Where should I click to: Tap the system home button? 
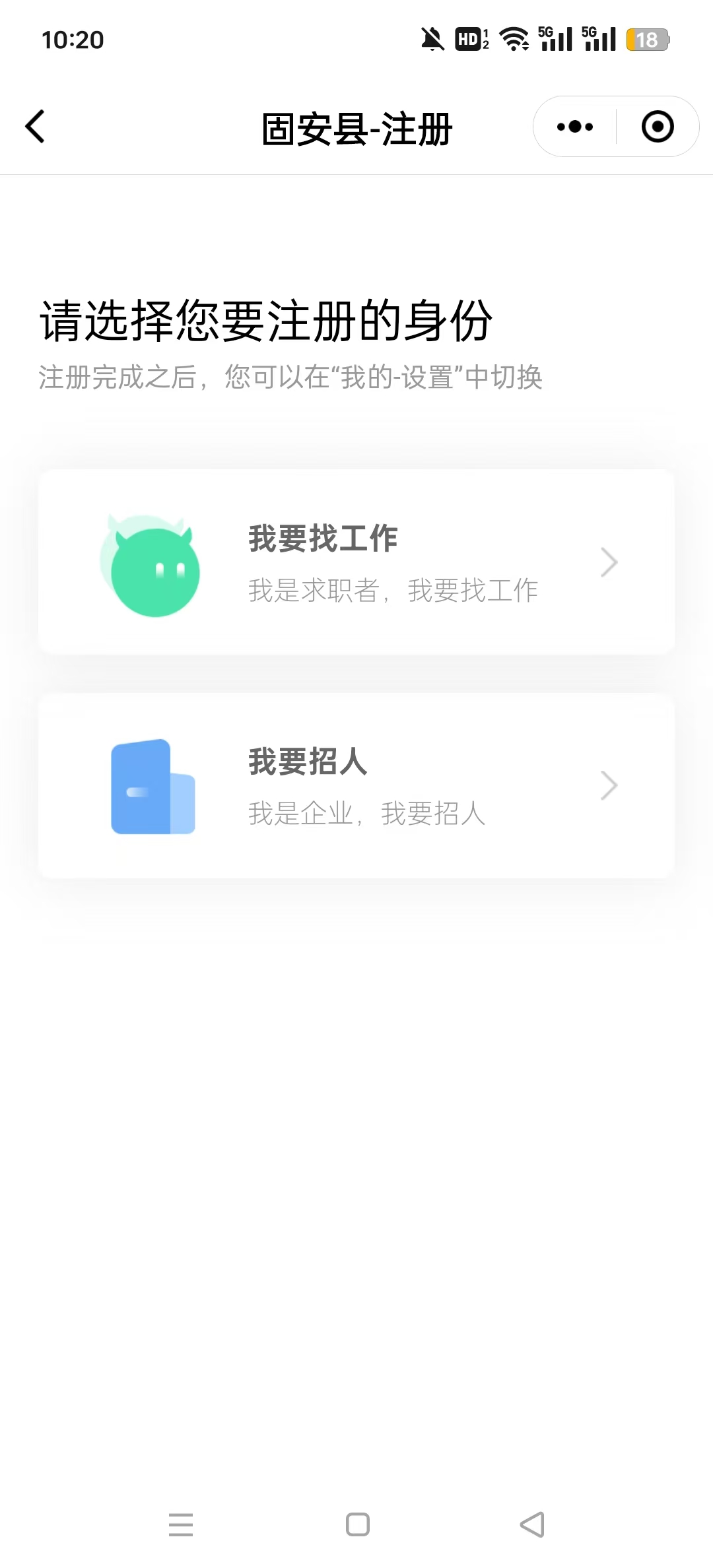(357, 1524)
